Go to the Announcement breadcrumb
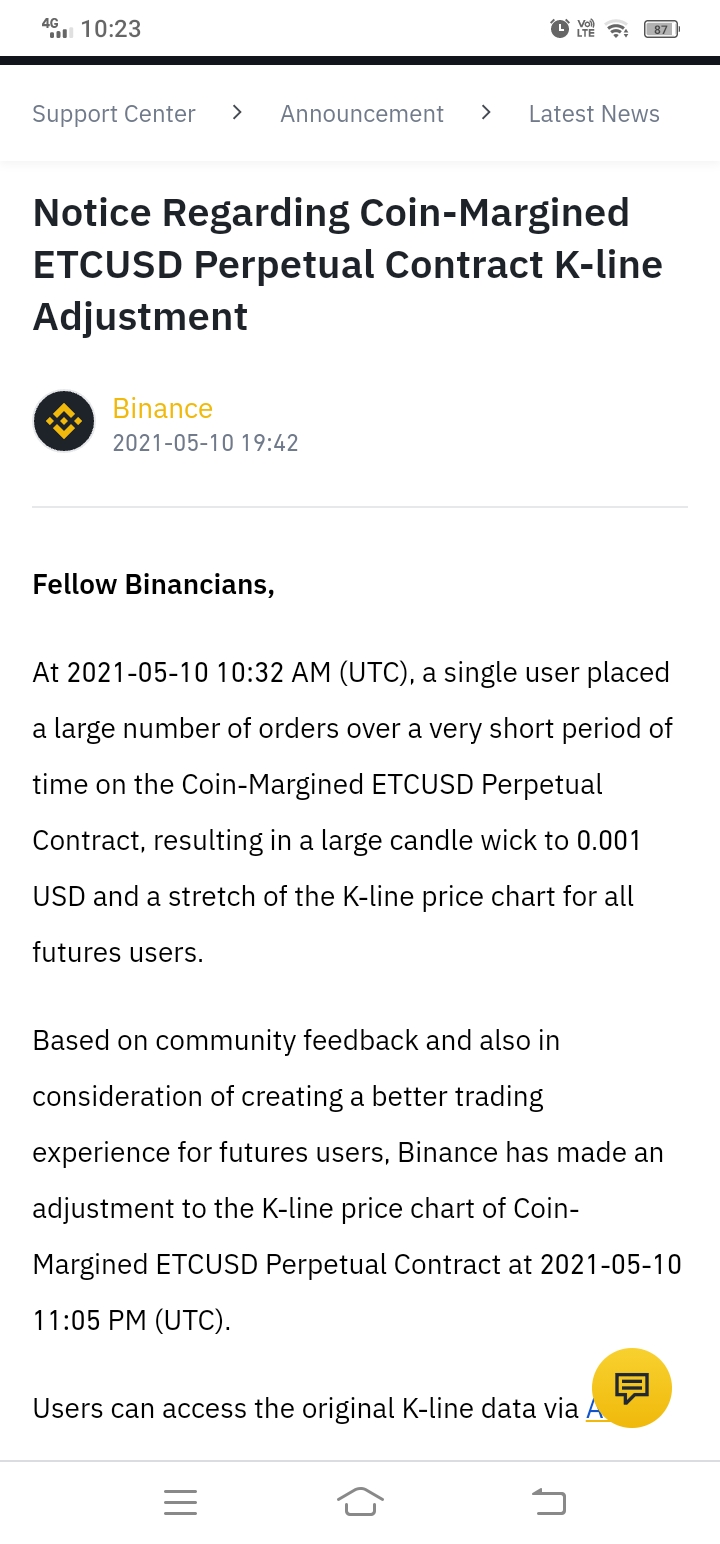Screen dimensions: 720x1544 (362, 114)
